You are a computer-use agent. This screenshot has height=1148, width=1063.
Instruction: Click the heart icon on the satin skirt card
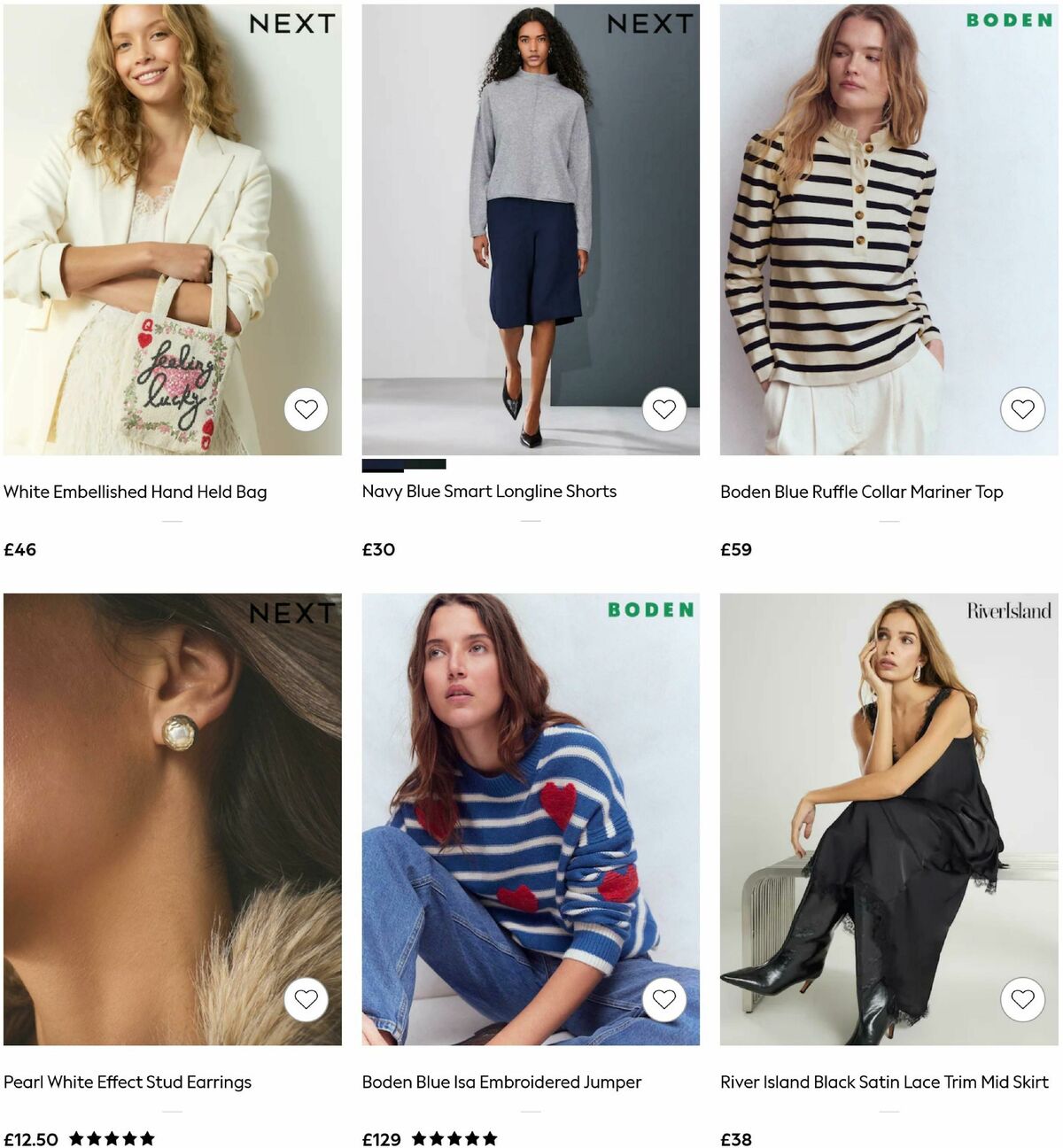pyautogui.click(x=1021, y=999)
